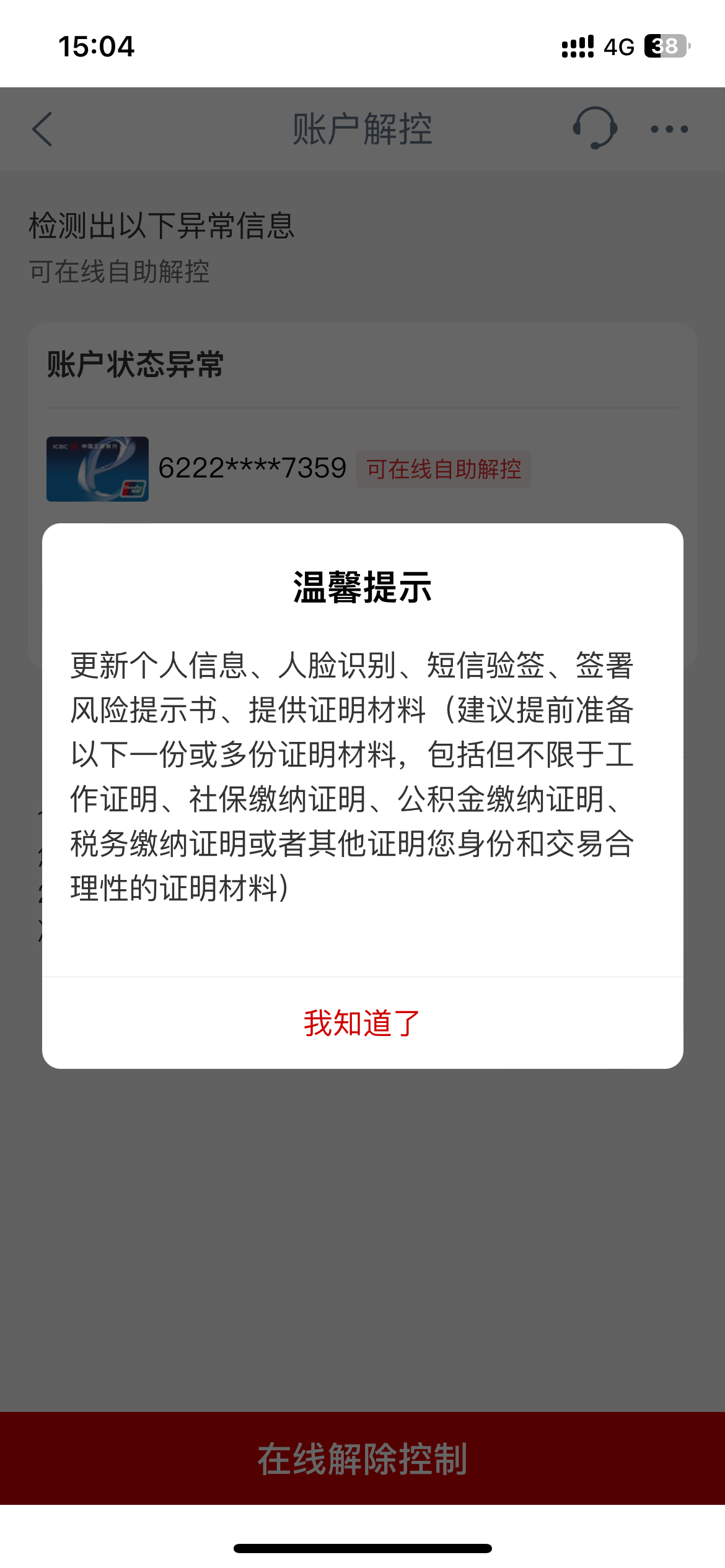Open the three-dot overflow menu
Viewport: 725px width, 1568px height.
pyautogui.click(x=669, y=129)
